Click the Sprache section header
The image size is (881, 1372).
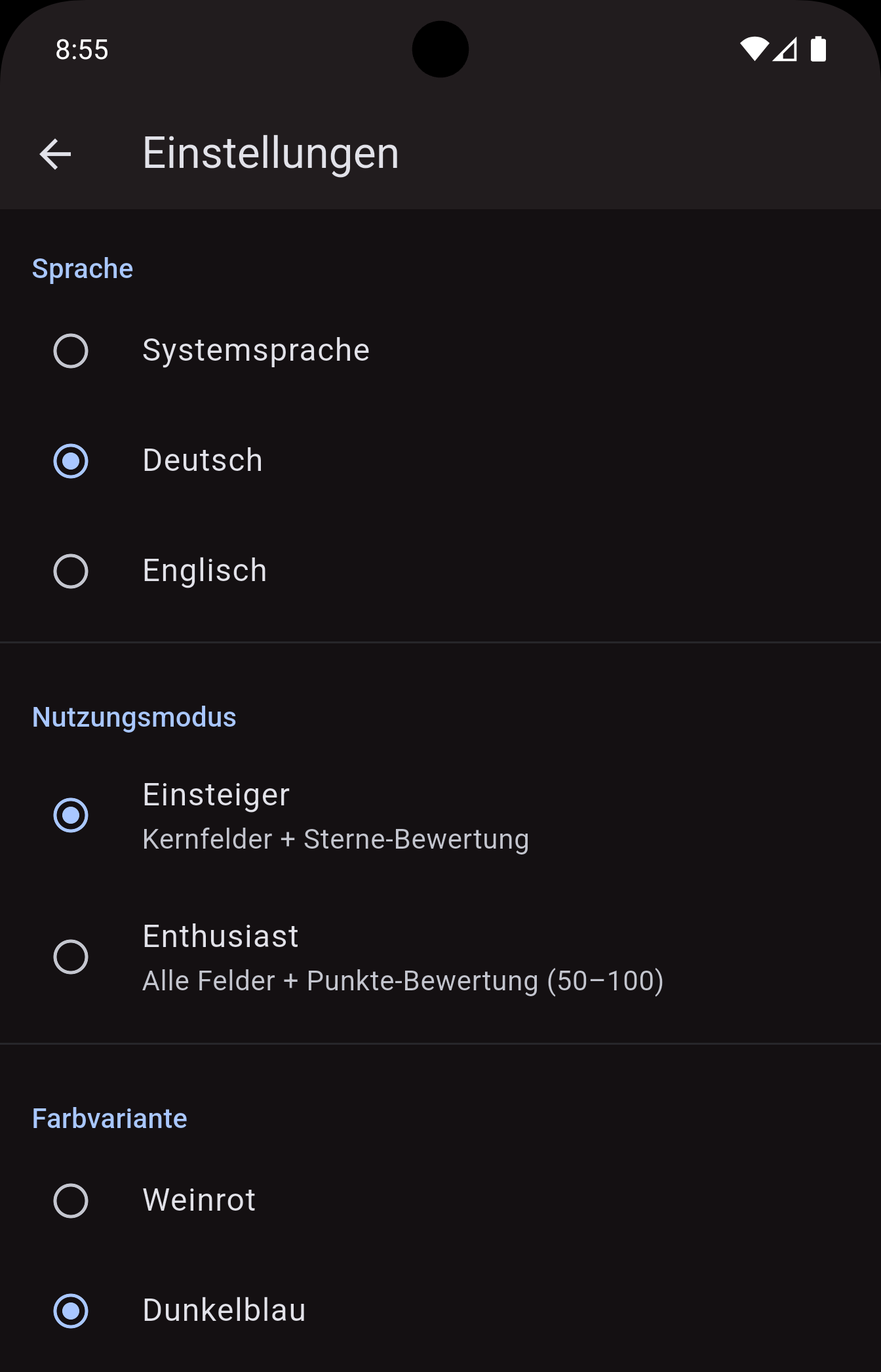(x=83, y=268)
